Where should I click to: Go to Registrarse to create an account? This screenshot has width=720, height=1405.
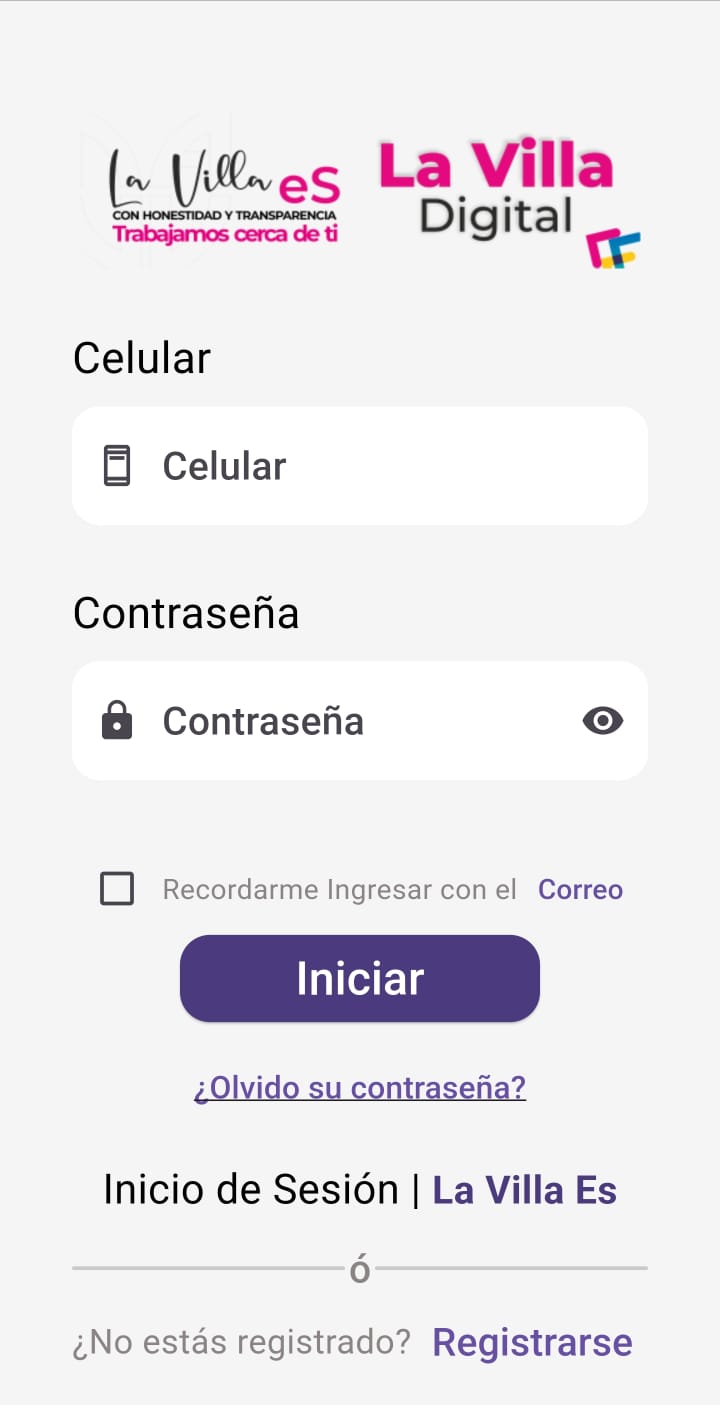[x=532, y=1342]
